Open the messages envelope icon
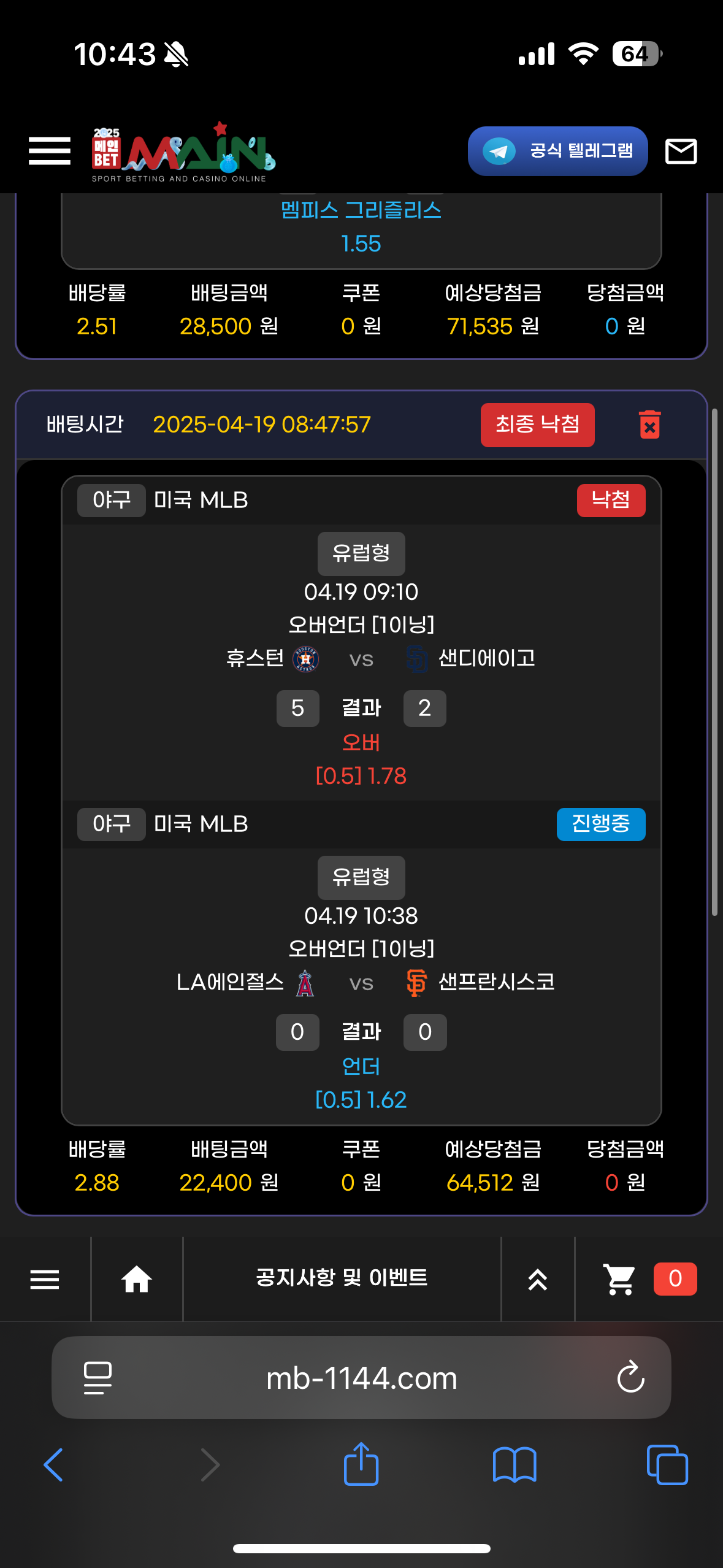 tap(681, 151)
